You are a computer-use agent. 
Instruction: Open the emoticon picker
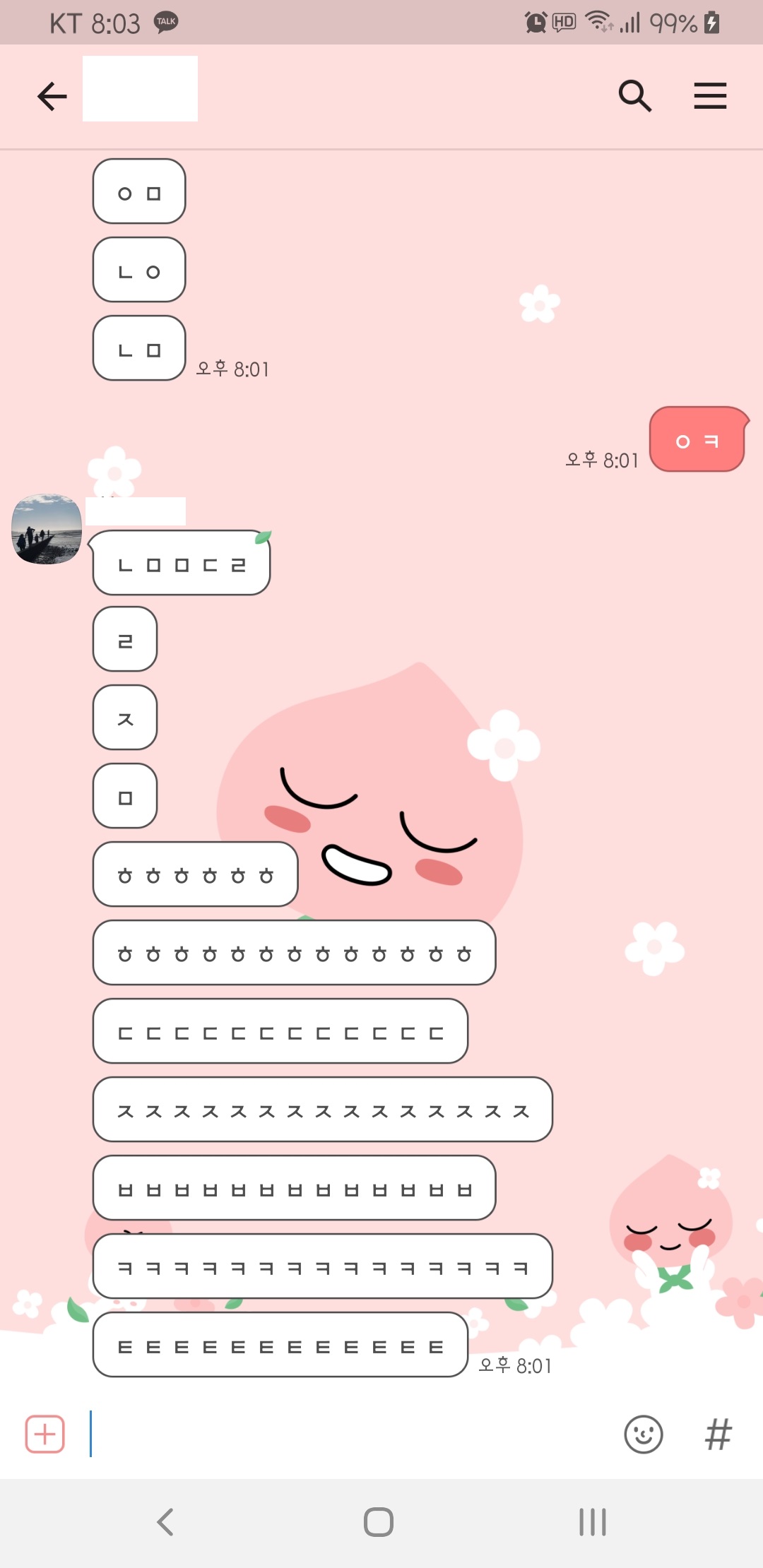[643, 1434]
